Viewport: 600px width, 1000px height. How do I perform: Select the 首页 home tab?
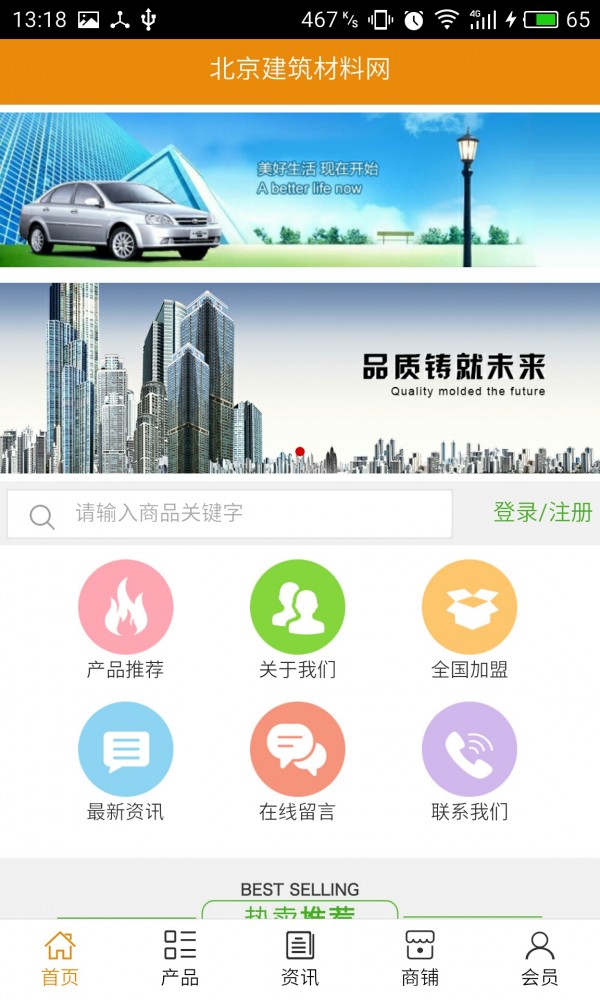pyautogui.click(x=60, y=957)
